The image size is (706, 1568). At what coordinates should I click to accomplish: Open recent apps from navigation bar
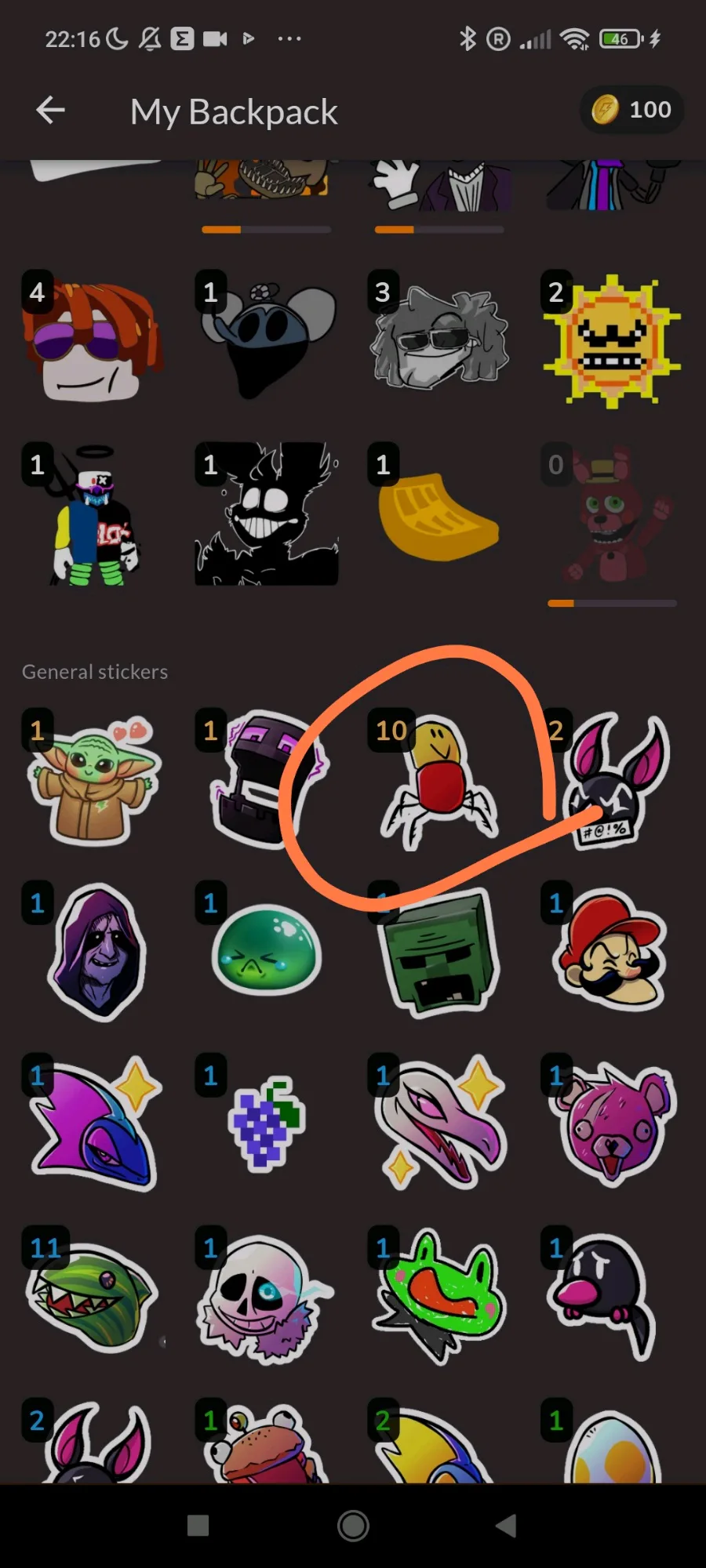point(198,1526)
